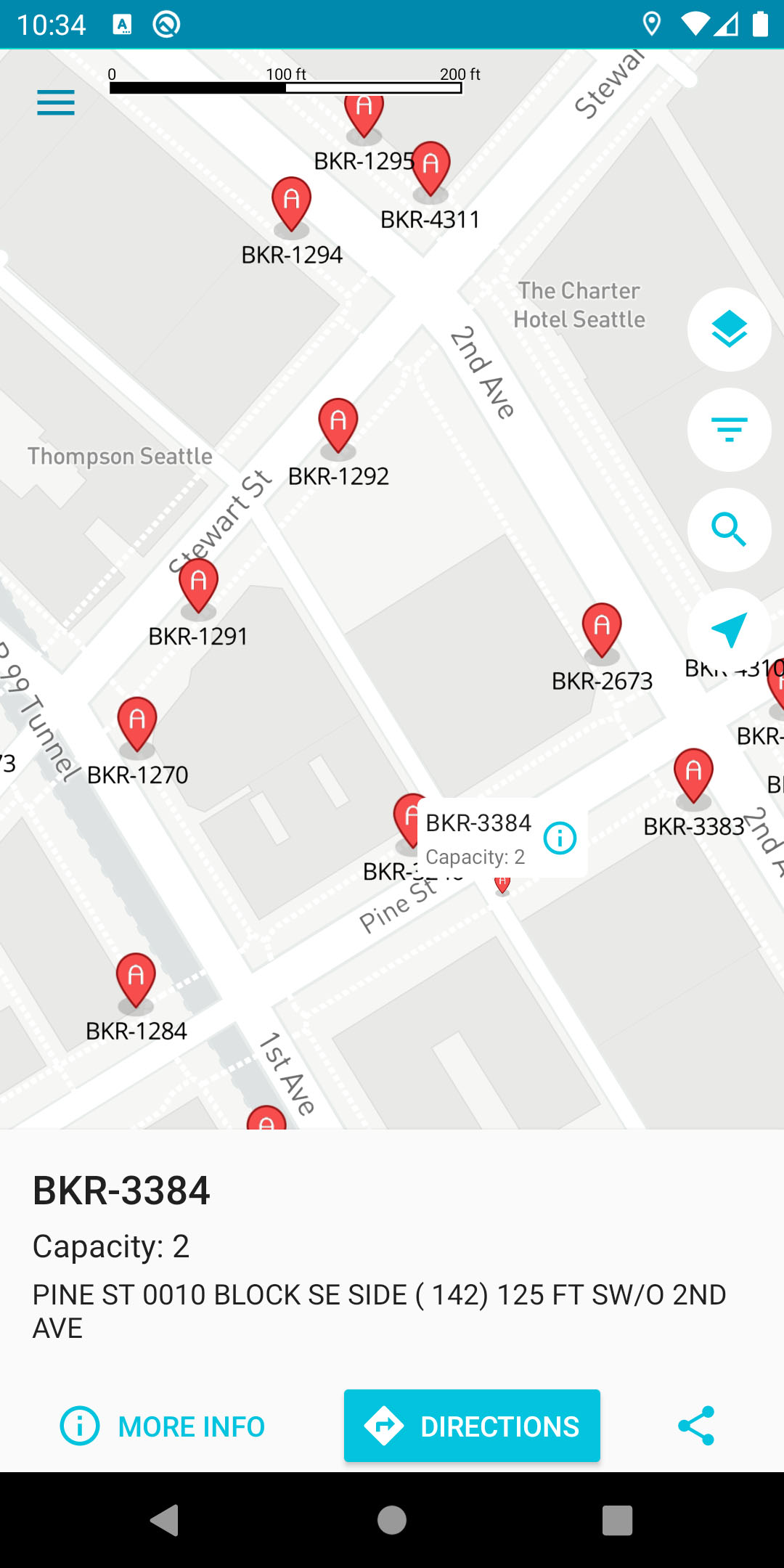
Task: Select the BKR-1291 map marker
Action: coord(198,584)
